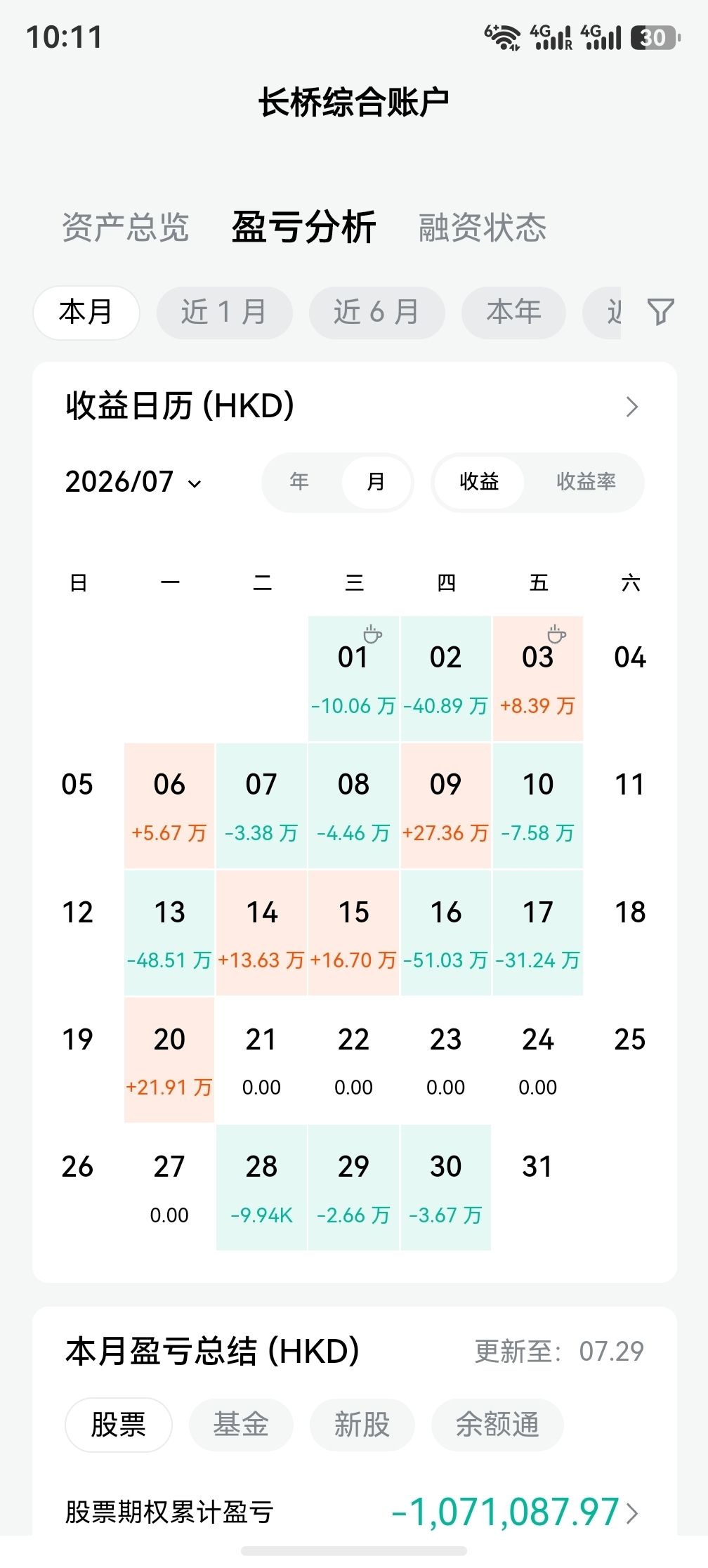Switch calendar view to 年
The width and height of the screenshot is (708, 1568).
300,482
